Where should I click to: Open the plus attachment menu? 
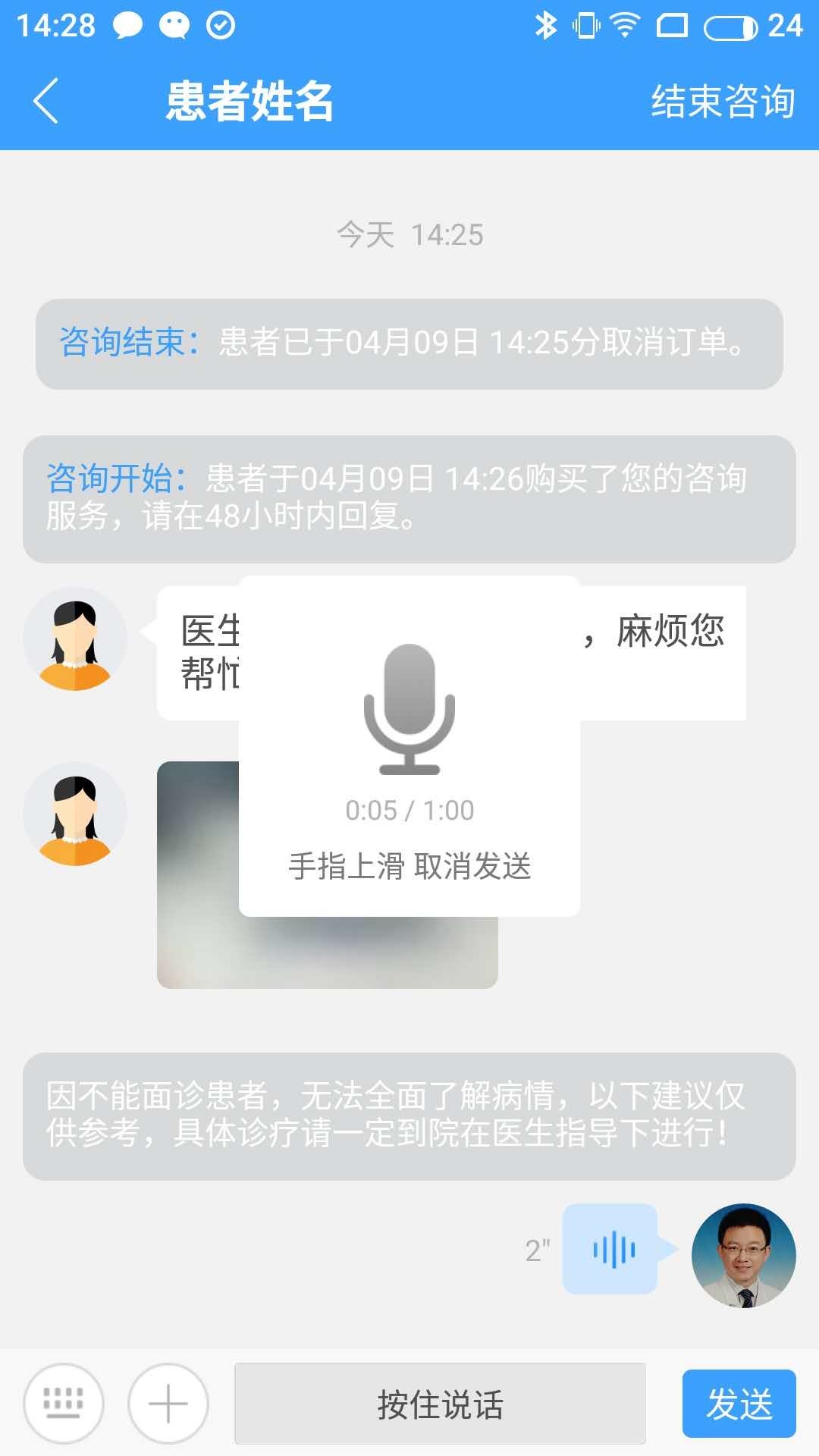pyautogui.click(x=168, y=1404)
